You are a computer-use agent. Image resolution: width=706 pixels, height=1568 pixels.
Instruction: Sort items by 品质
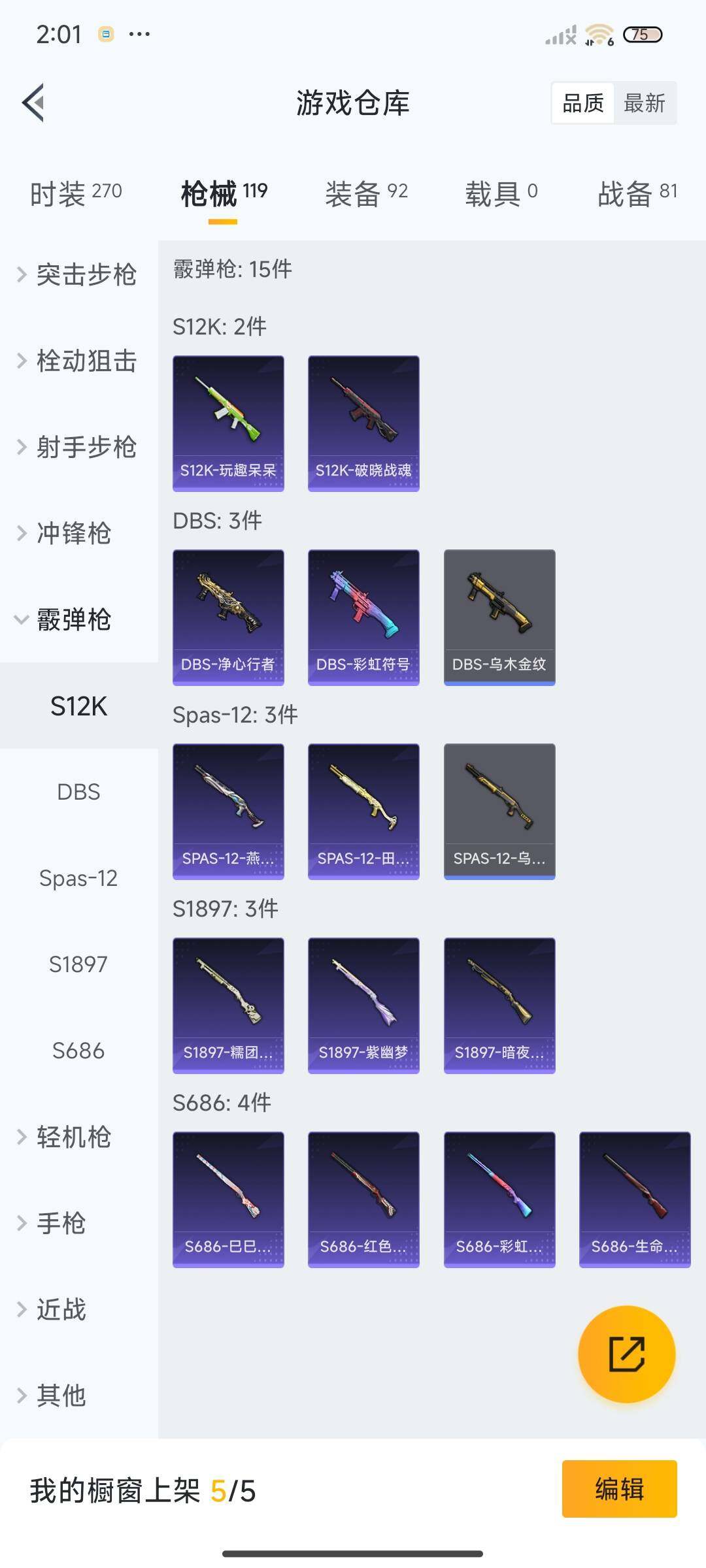pyautogui.click(x=583, y=103)
